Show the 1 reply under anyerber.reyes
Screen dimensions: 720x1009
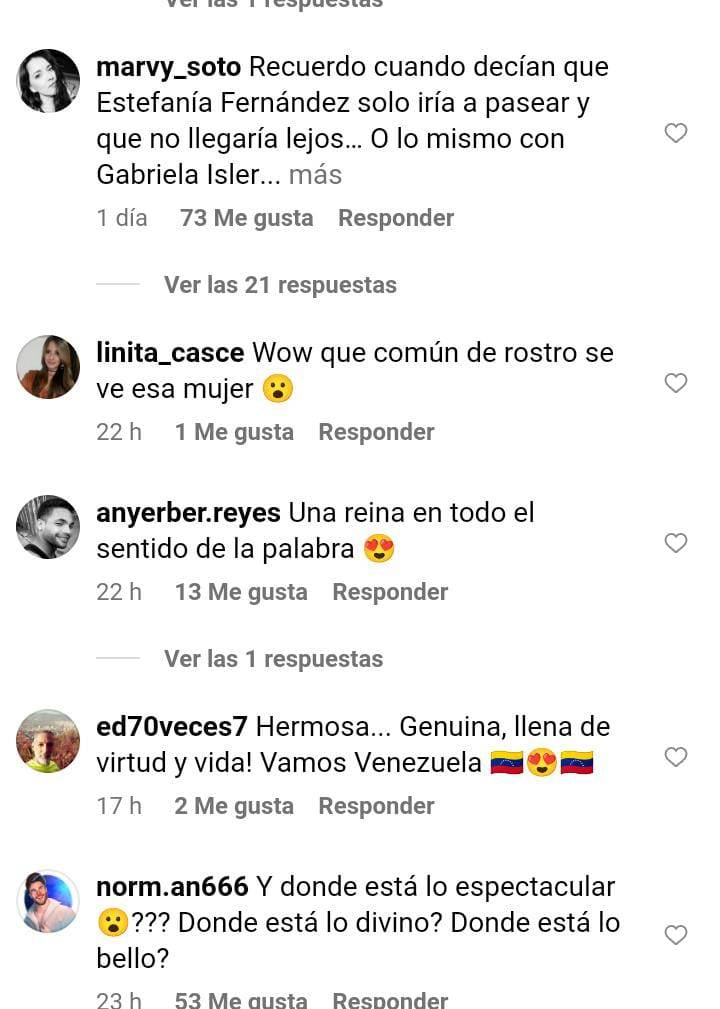tap(273, 659)
